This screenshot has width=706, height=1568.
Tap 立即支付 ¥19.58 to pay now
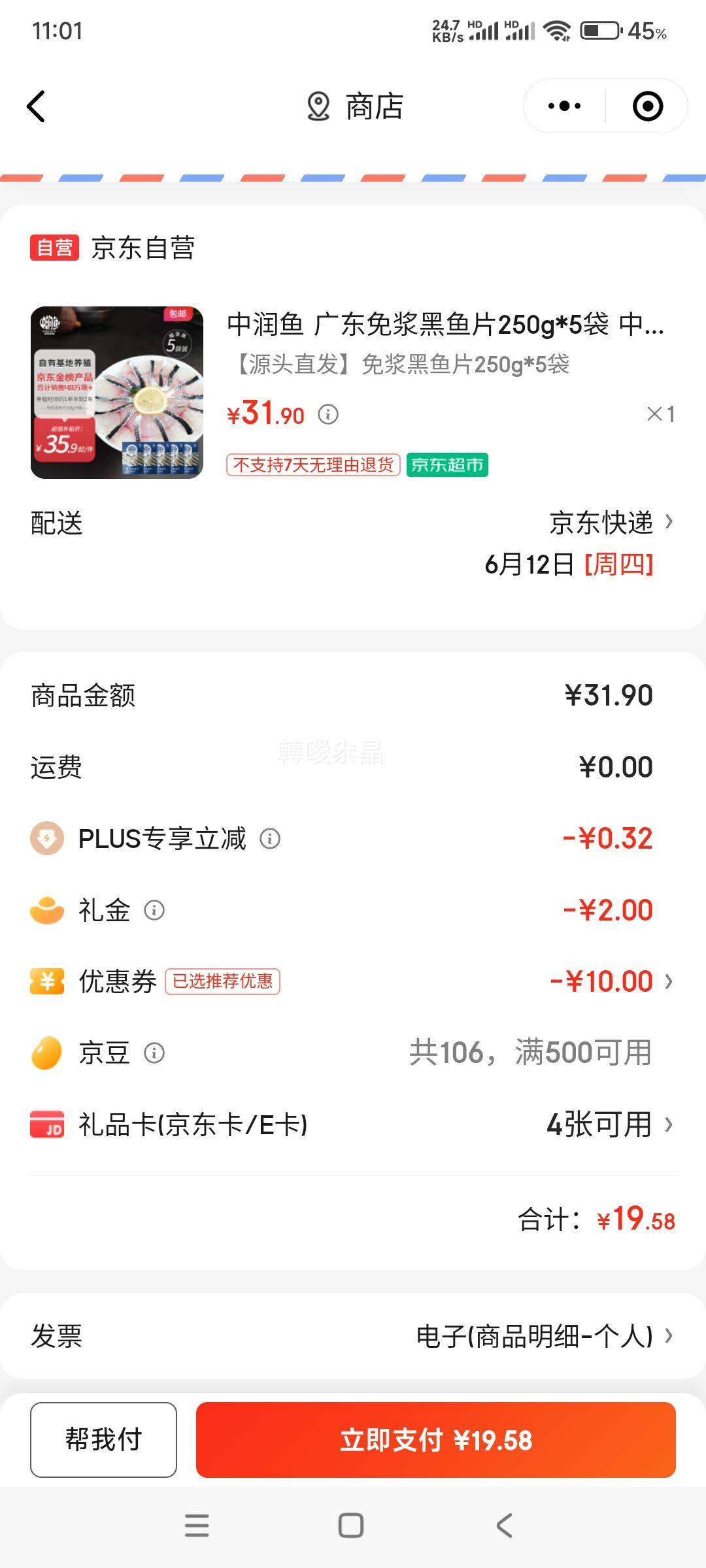(435, 1439)
